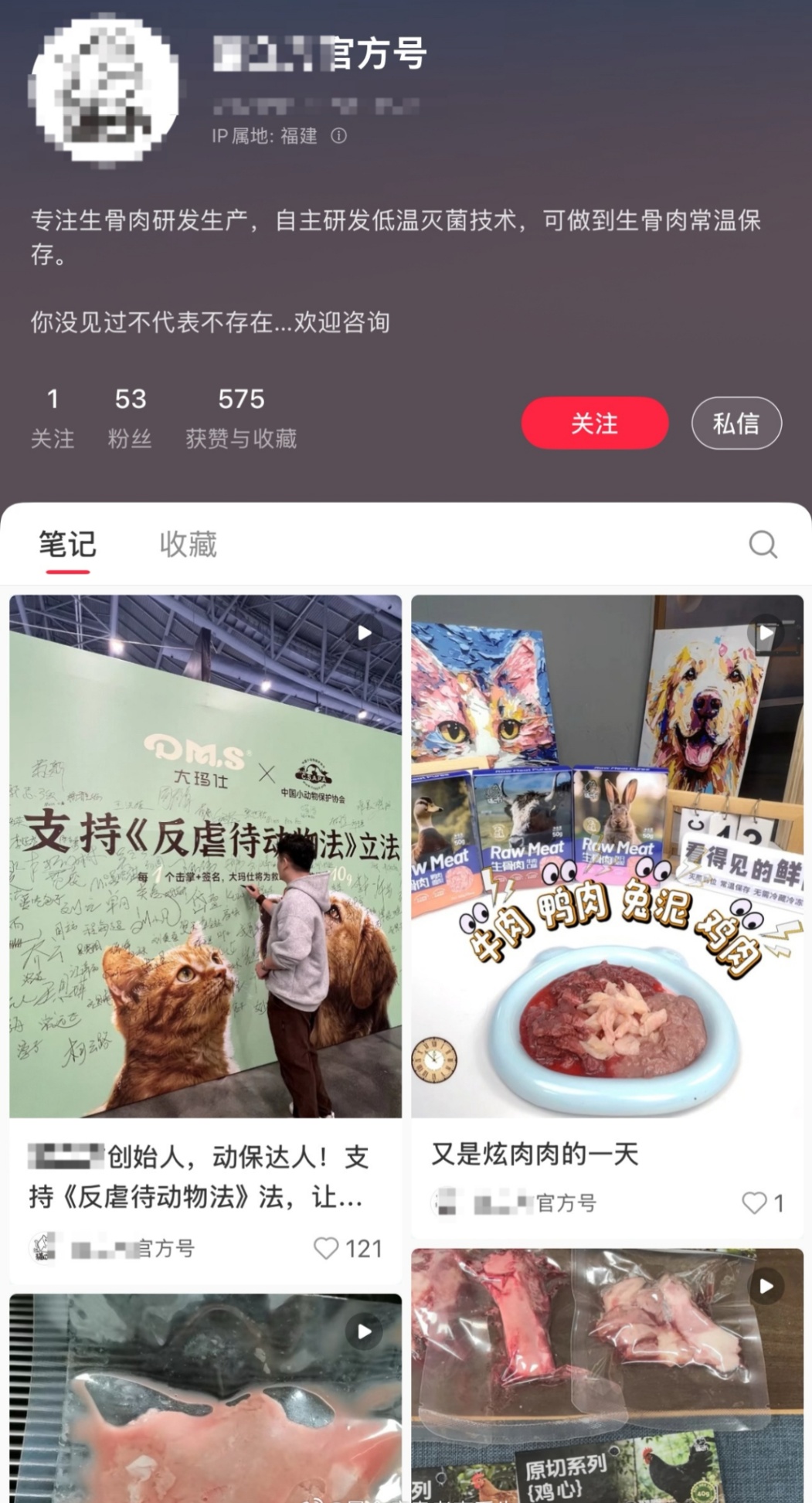
Task: Open private message via 私信 button
Action: click(x=736, y=423)
